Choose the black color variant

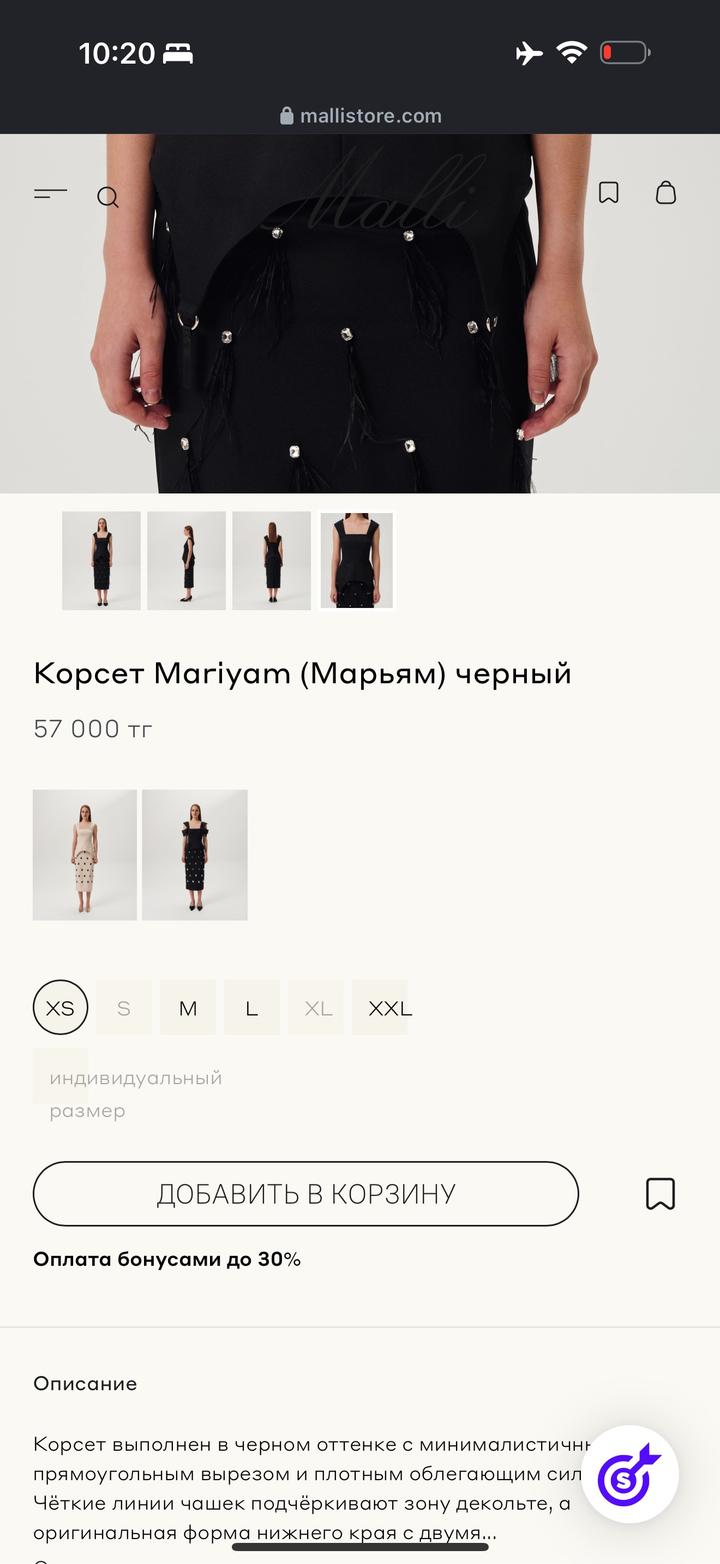point(195,855)
